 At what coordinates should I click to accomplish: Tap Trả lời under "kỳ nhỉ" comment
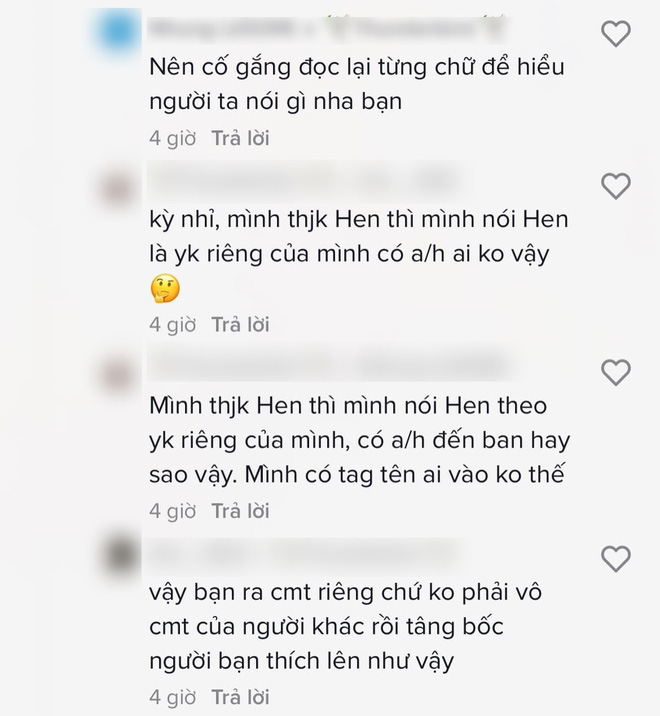pyautogui.click(x=240, y=325)
